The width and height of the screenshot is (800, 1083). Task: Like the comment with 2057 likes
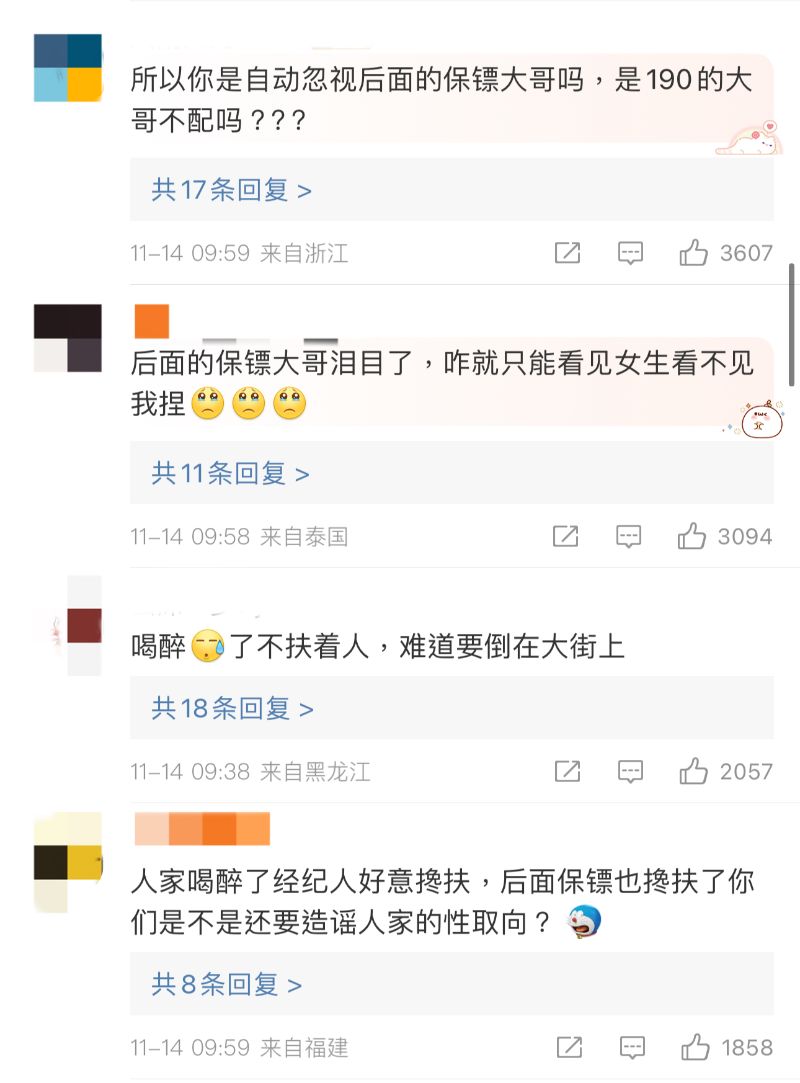pyautogui.click(x=694, y=771)
